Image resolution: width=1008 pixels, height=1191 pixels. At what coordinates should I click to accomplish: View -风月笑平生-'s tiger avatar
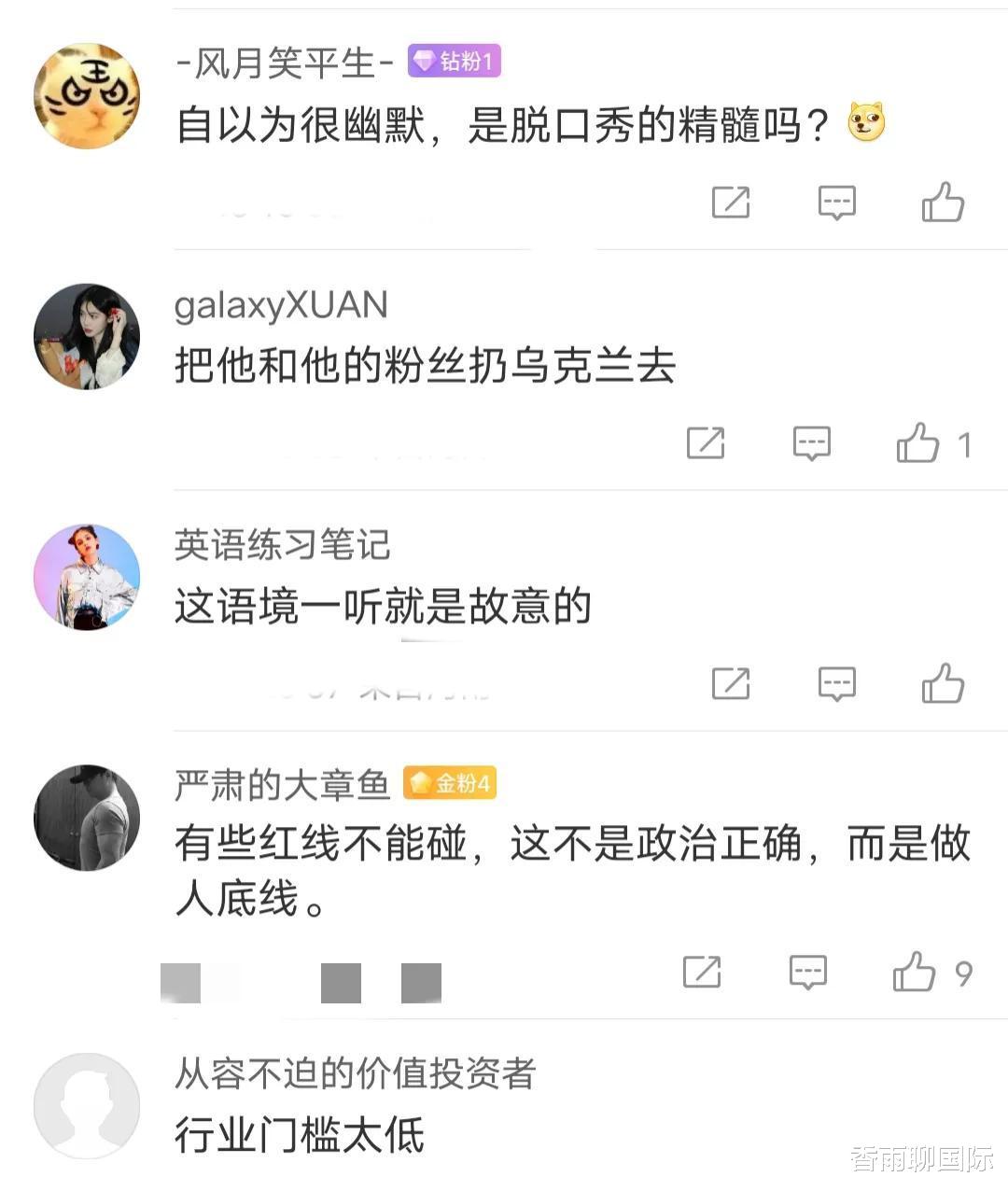tap(86, 94)
